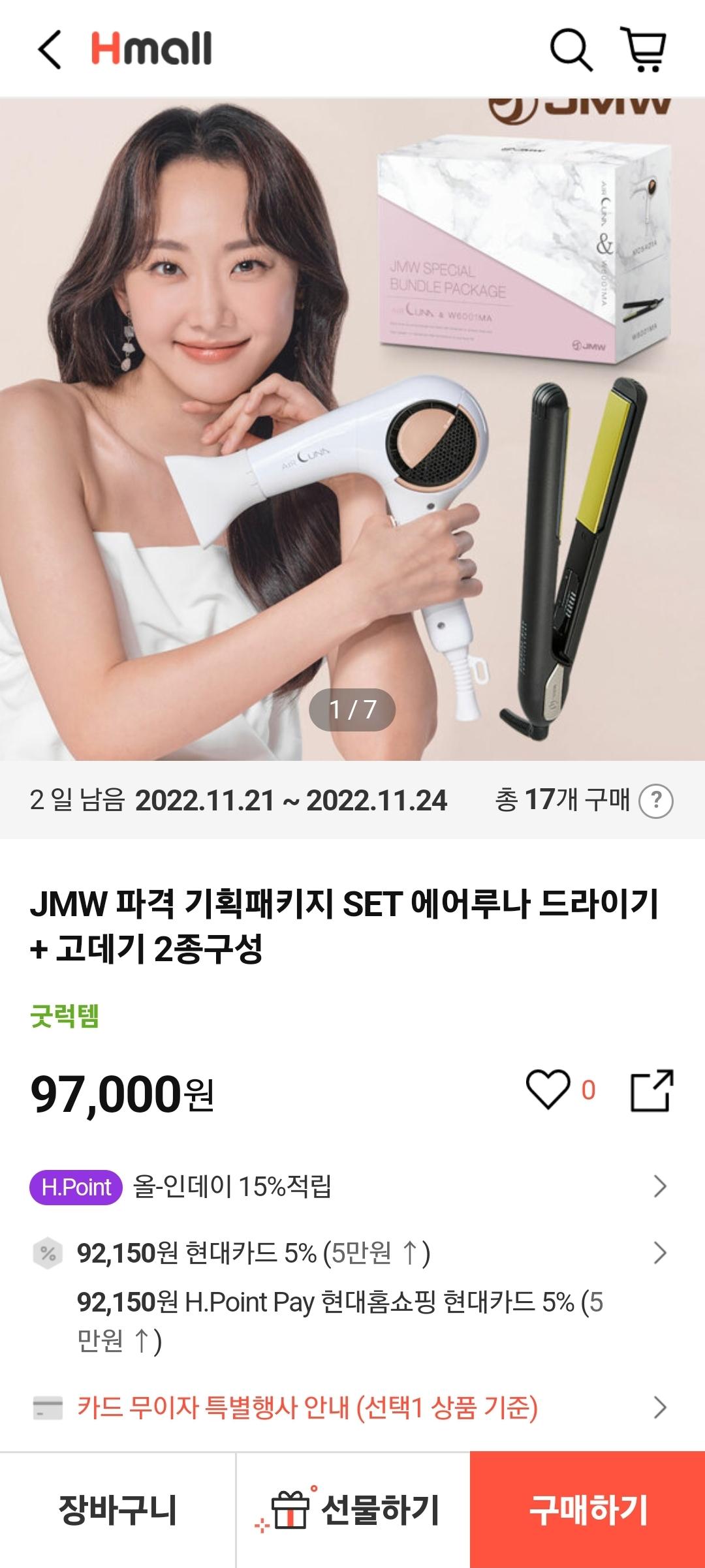Open the shopping cart icon
The height and width of the screenshot is (1568, 705).
[x=644, y=50]
